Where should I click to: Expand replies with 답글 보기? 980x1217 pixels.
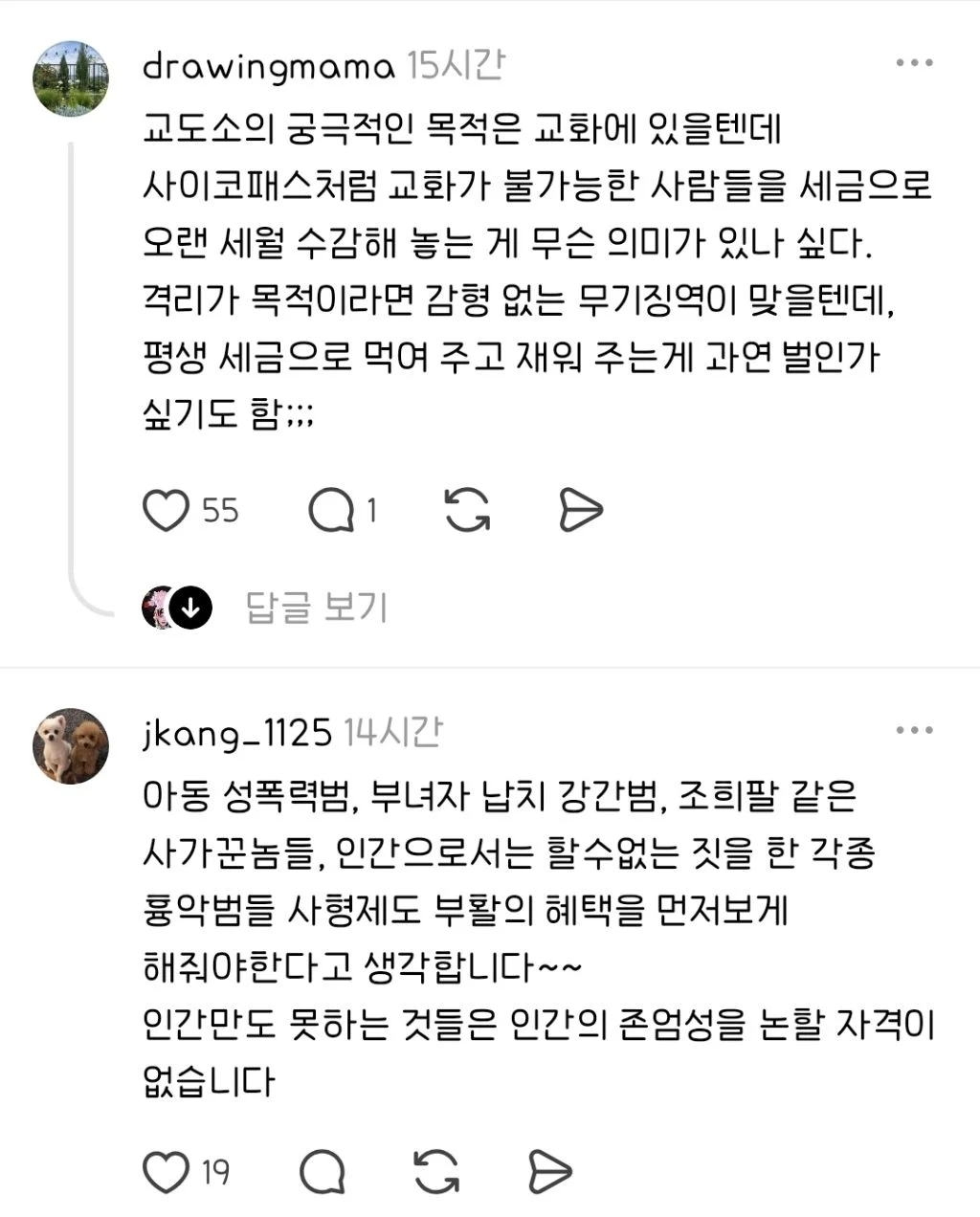tap(317, 607)
